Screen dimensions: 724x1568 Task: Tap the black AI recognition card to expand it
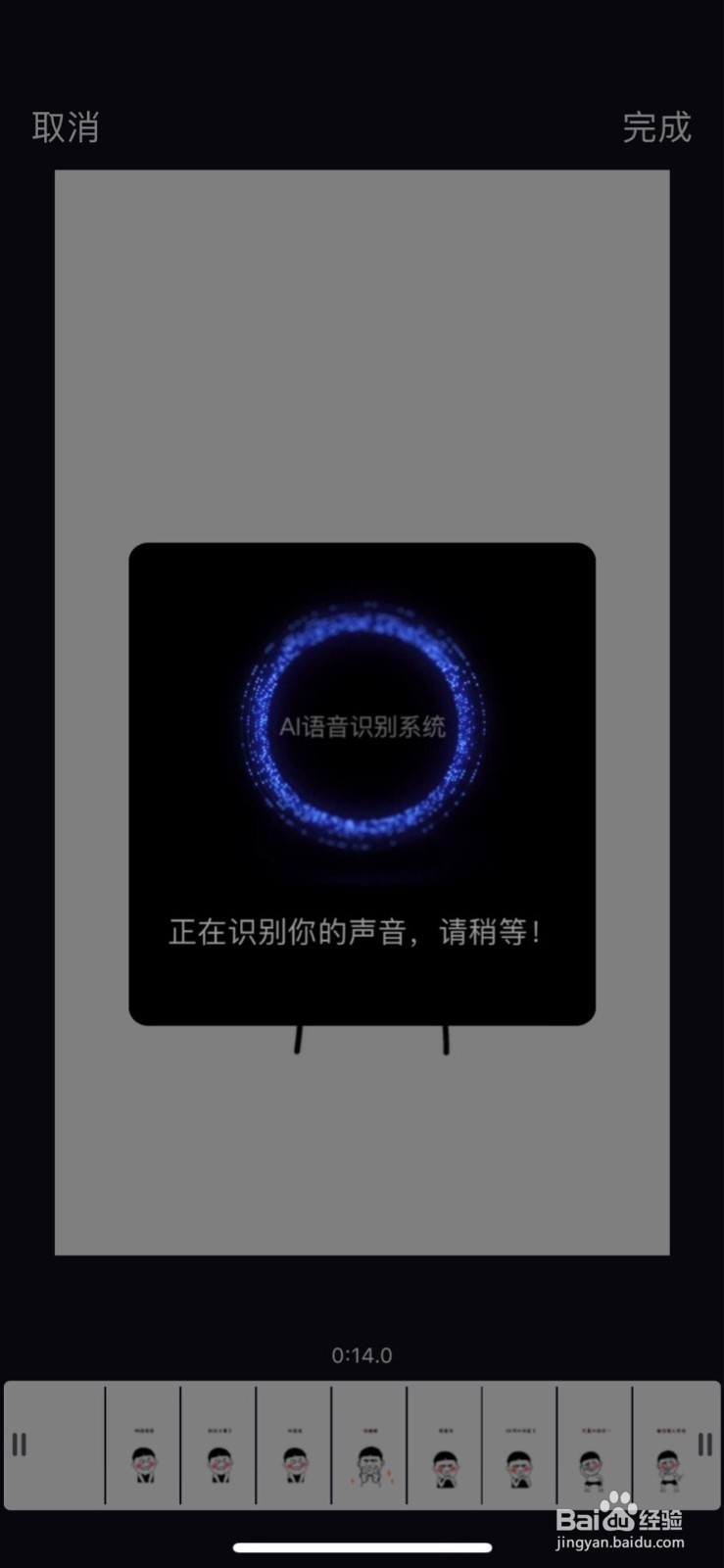(x=362, y=784)
